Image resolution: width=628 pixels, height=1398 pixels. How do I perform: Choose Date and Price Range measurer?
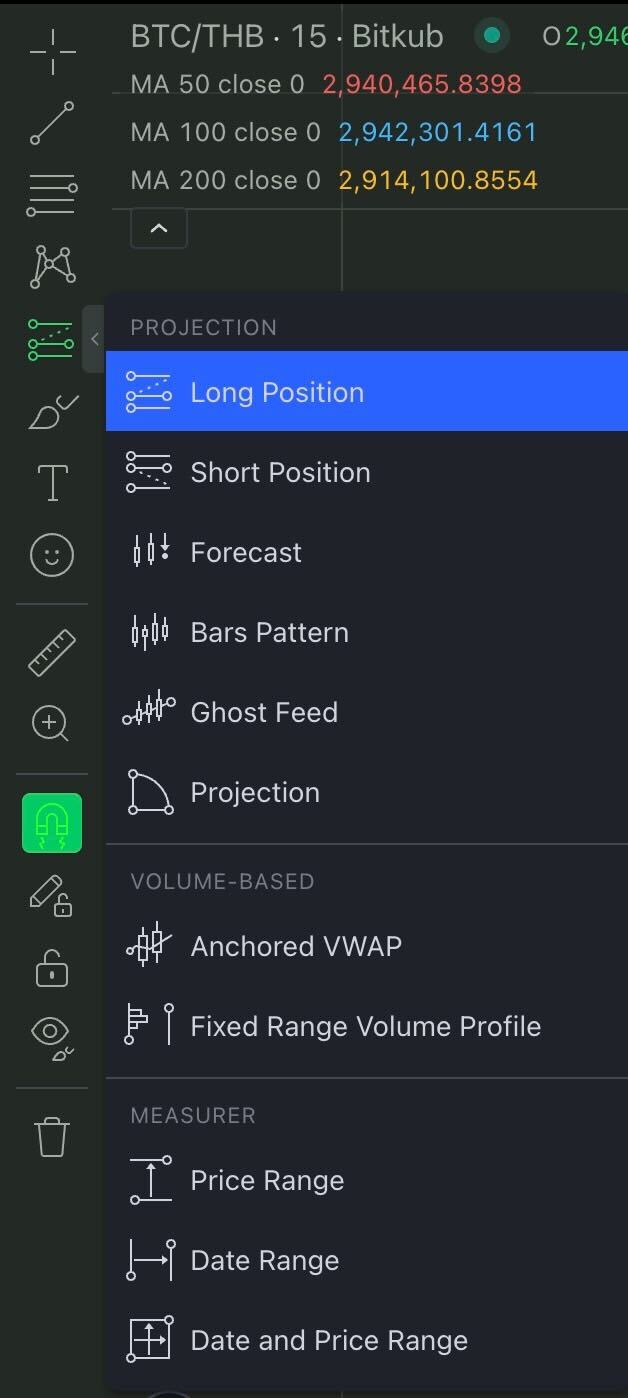point(329,1340)
